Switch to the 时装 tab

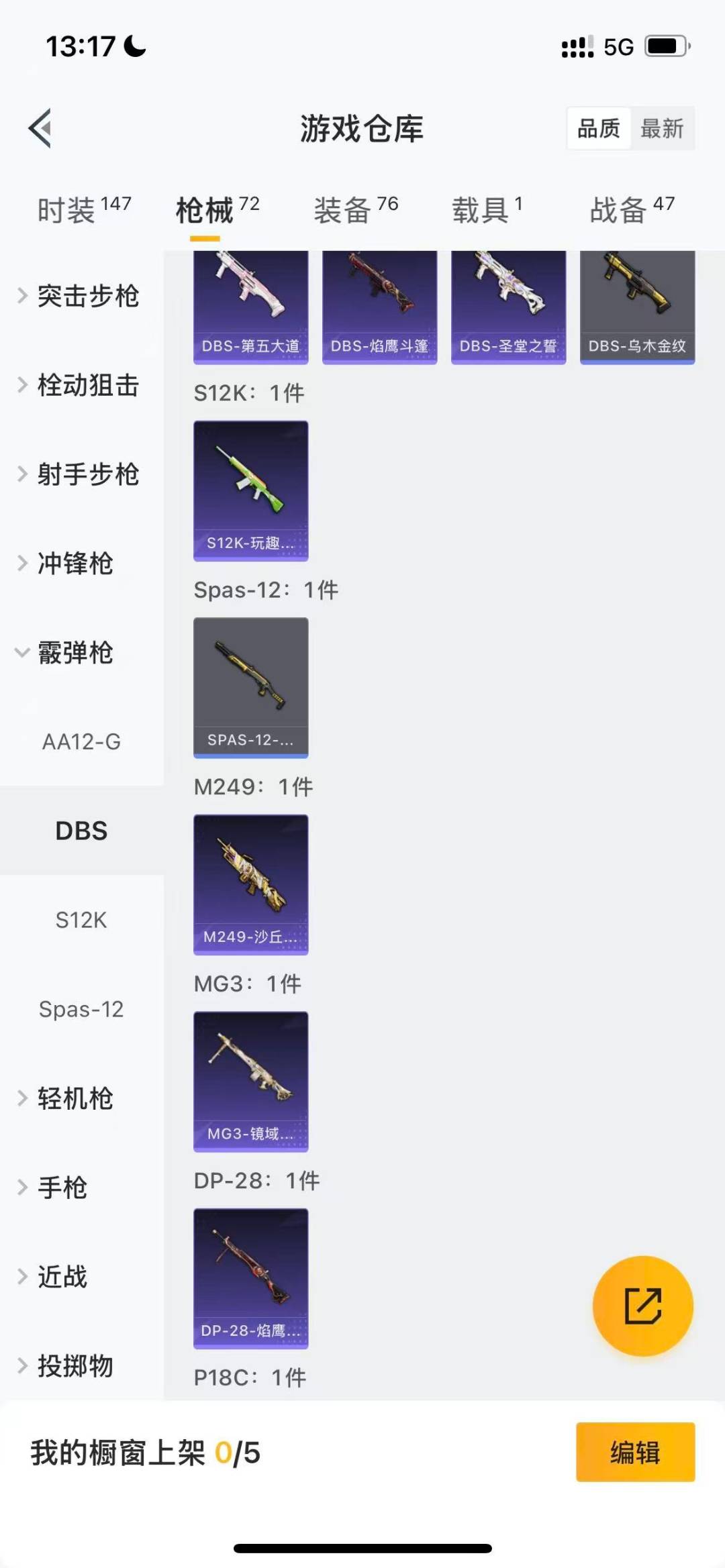point(74,209)
